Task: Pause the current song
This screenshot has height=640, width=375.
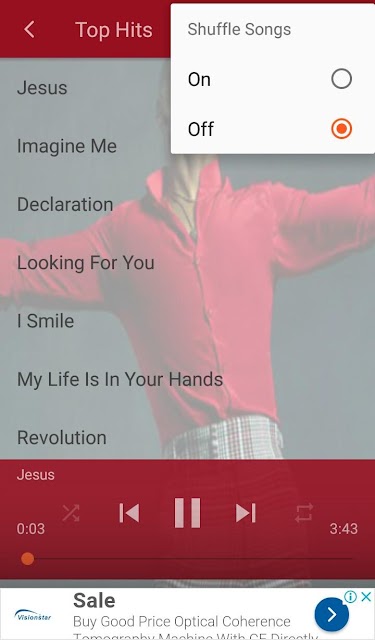Action: point(187,513)
